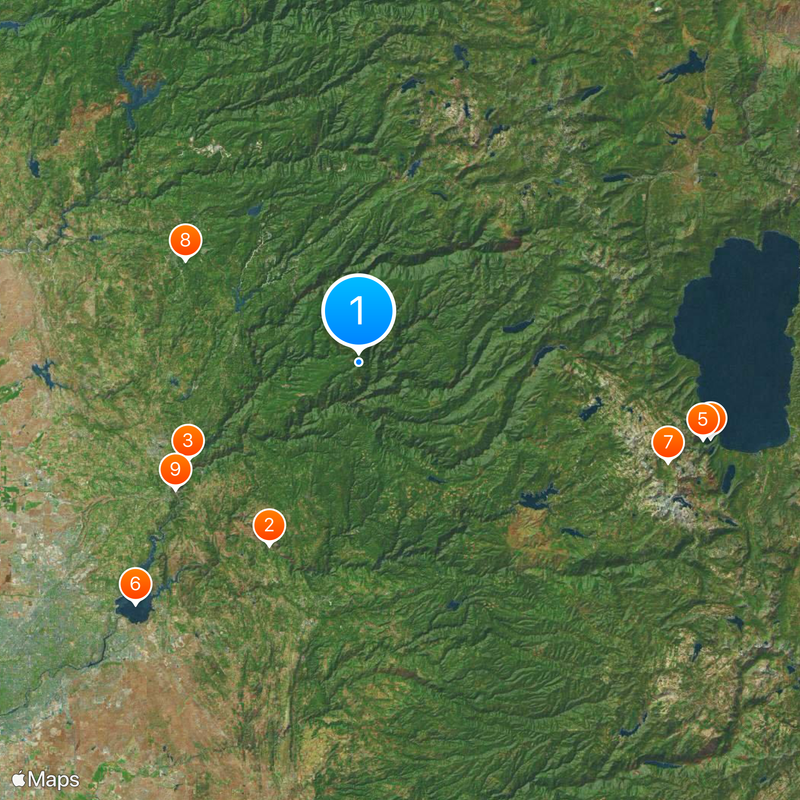Select map pin number 5
This screenshot has height=800, width=800.
703,418
